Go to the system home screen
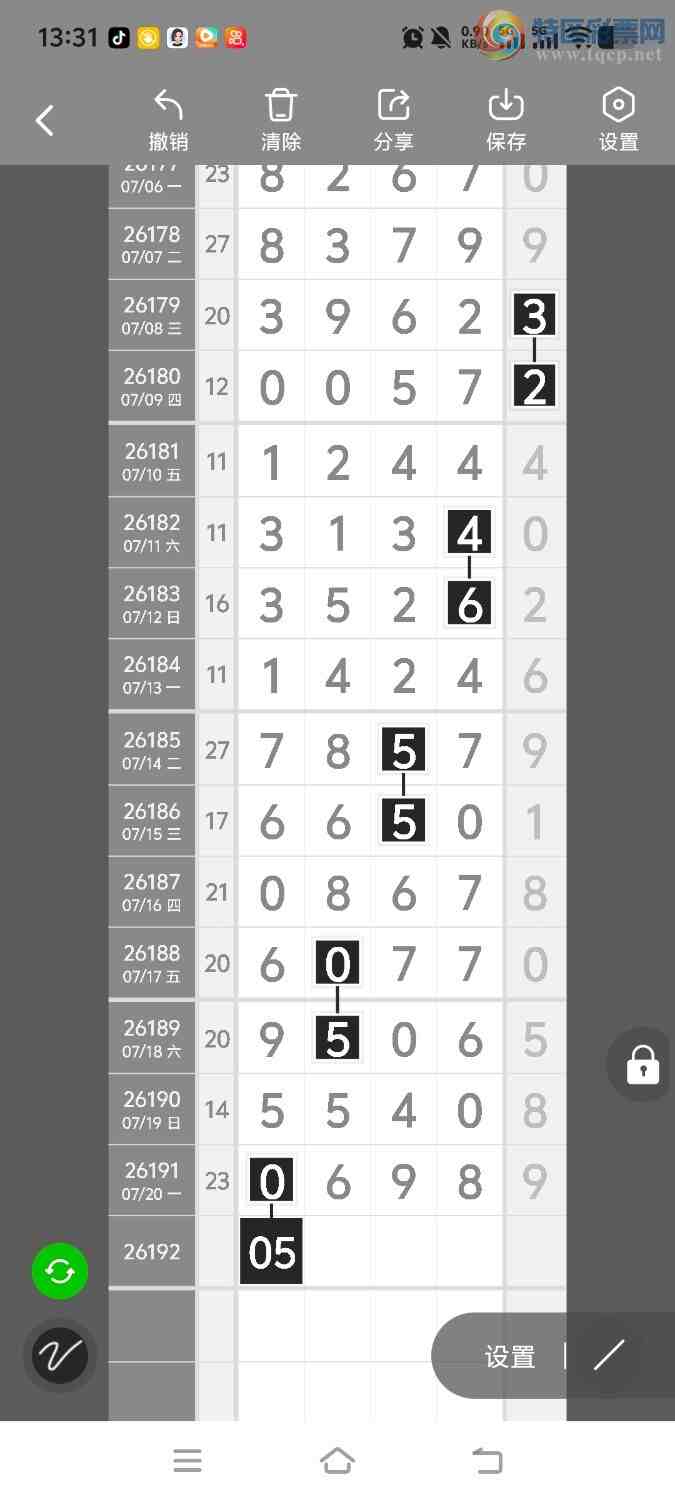Screen dimensions: 675x1500 pyautogui.click(x=337, y=1461)
